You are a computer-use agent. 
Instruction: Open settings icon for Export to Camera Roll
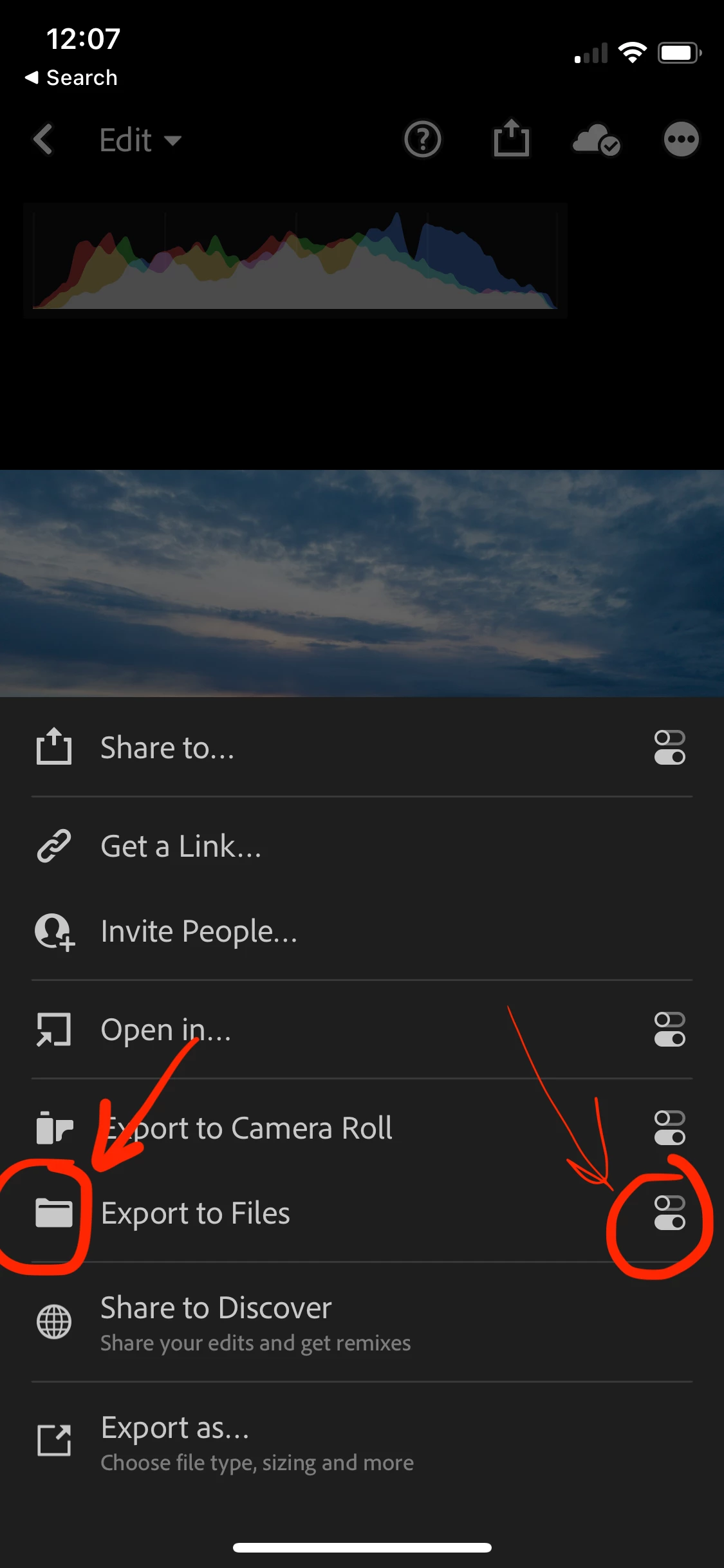coord(669,1128)
